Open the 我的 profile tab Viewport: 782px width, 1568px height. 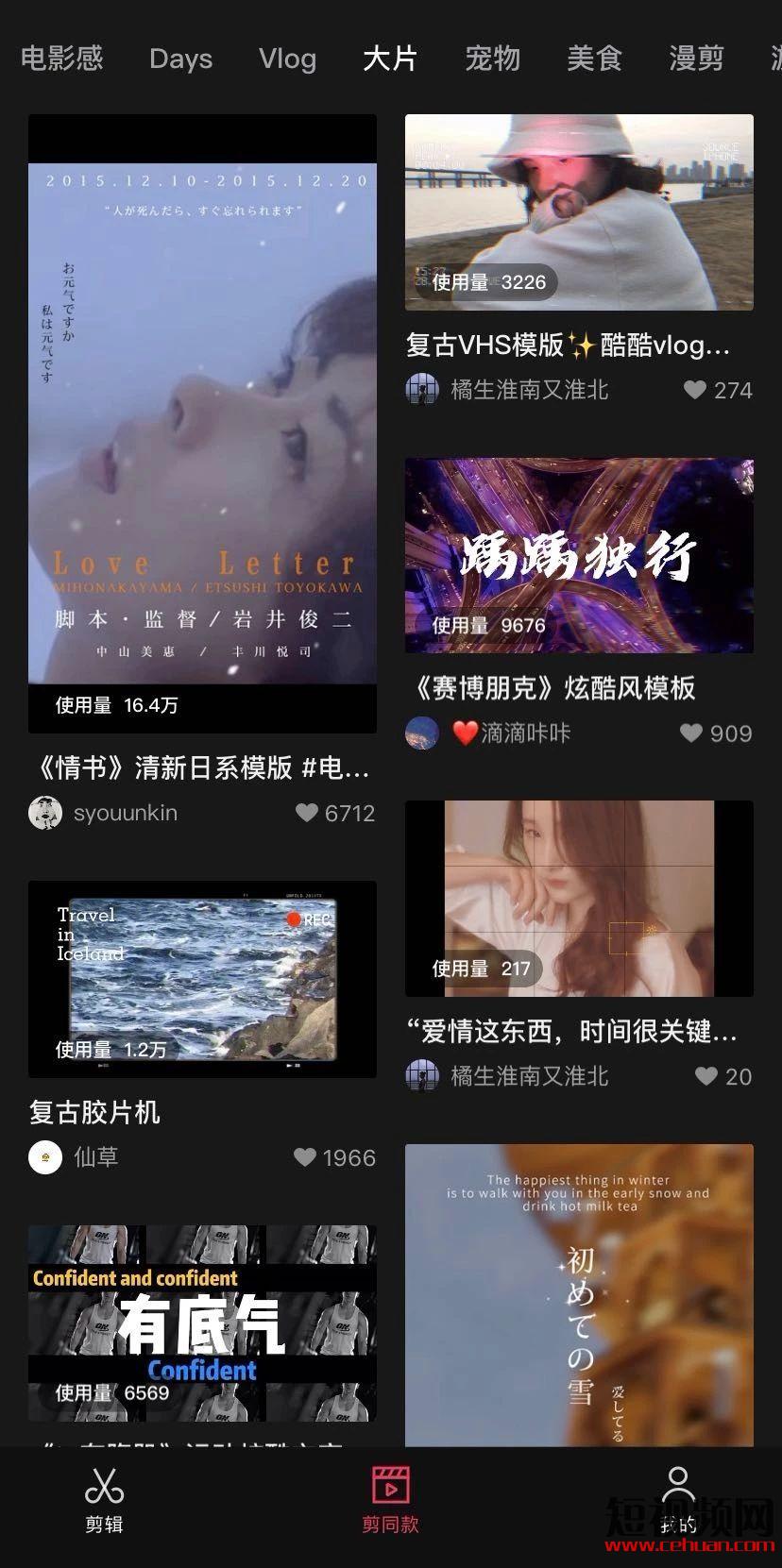point(677,1499)
